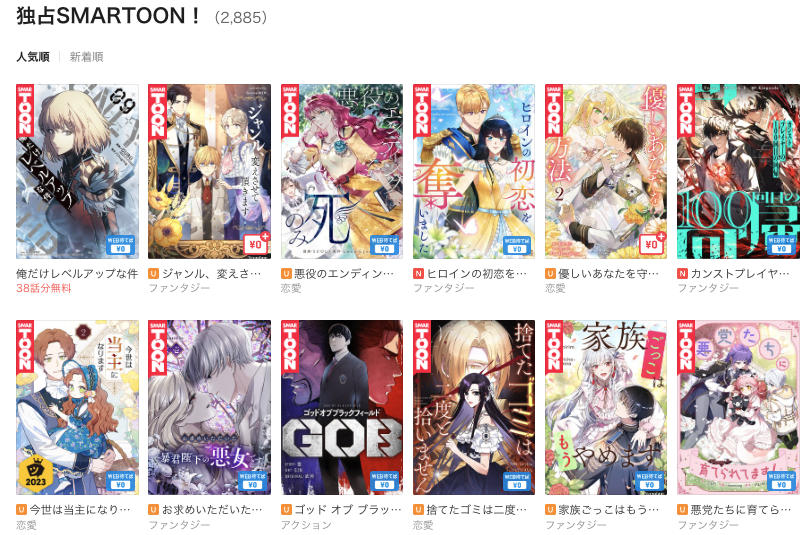Open 今世は当主になります comic
The width and height of the screenshot is (811, 535).
[x=77, y=407]
